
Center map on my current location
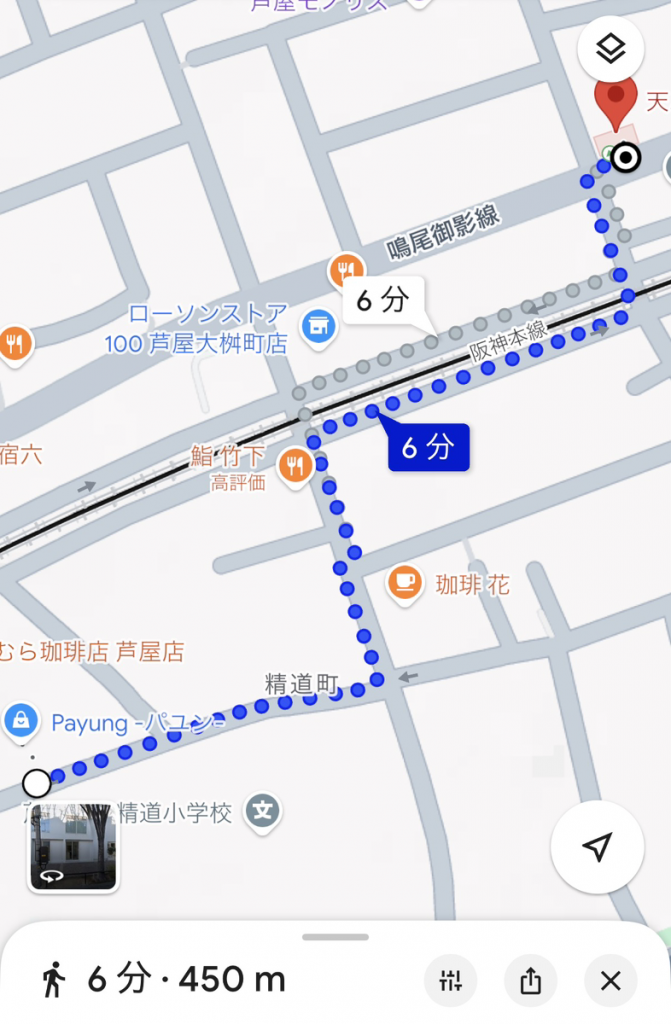pyautogui.click(x=597, y=848)
